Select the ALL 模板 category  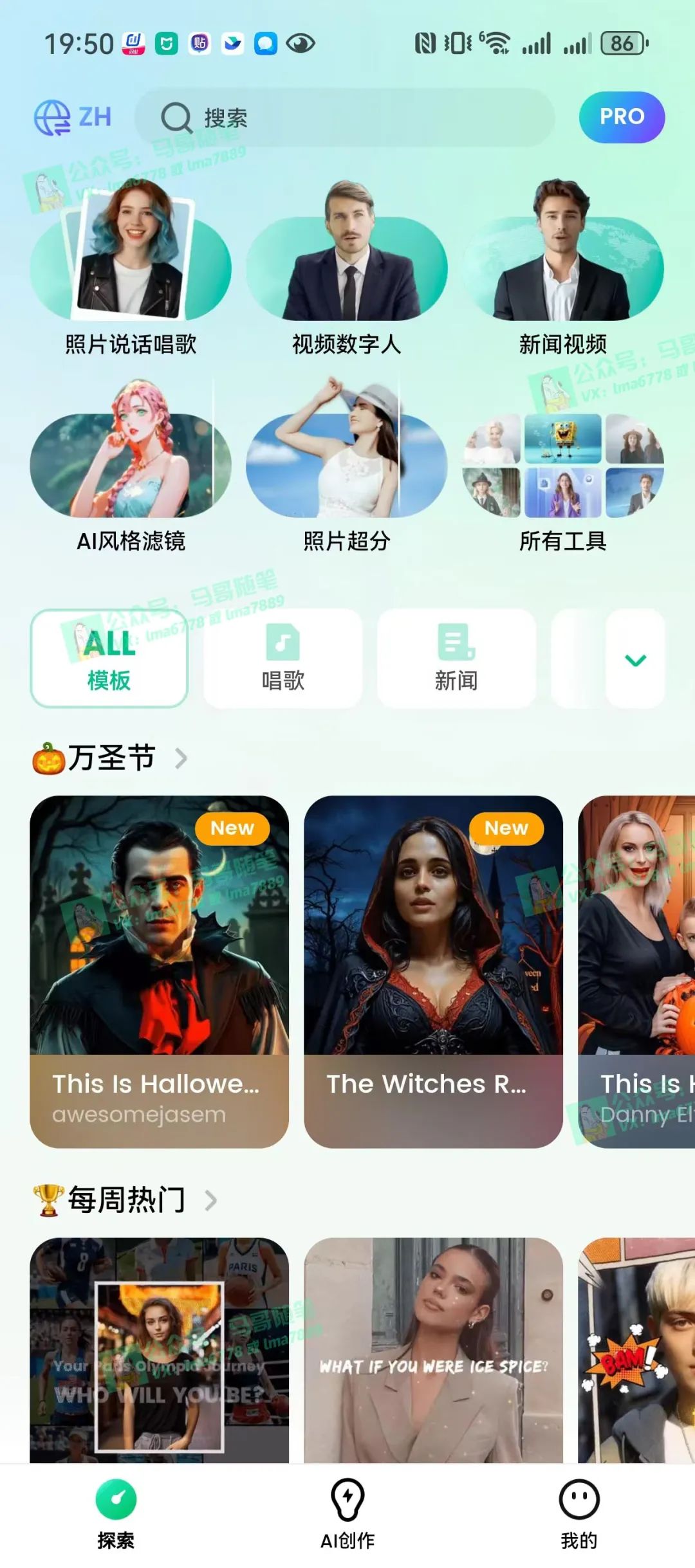(x=109, y=659)
